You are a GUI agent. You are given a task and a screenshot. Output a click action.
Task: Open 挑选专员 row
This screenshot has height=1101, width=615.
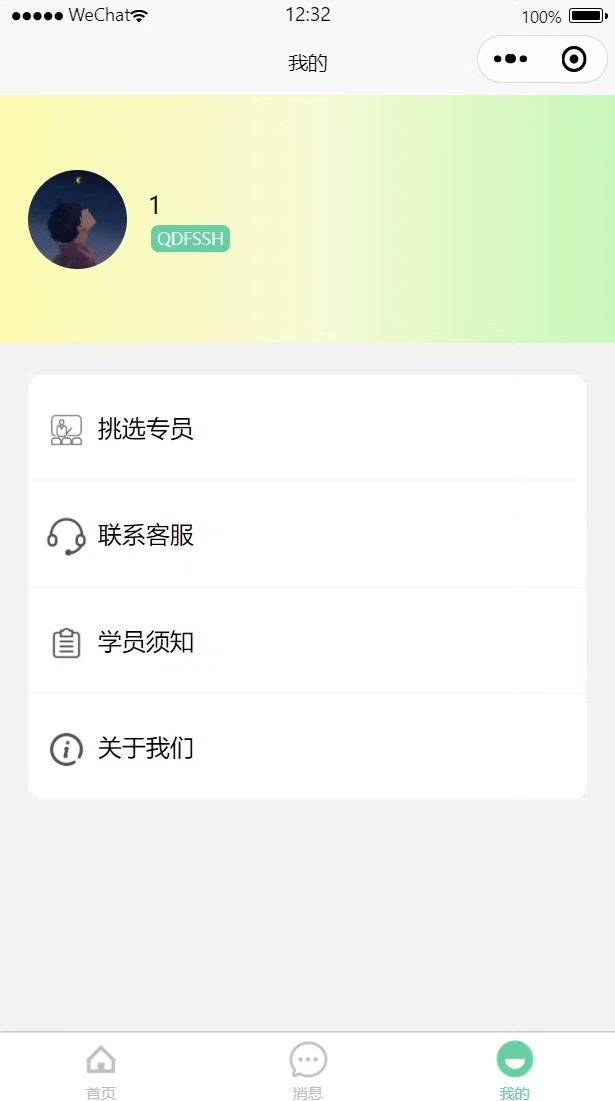click(307, 429)
